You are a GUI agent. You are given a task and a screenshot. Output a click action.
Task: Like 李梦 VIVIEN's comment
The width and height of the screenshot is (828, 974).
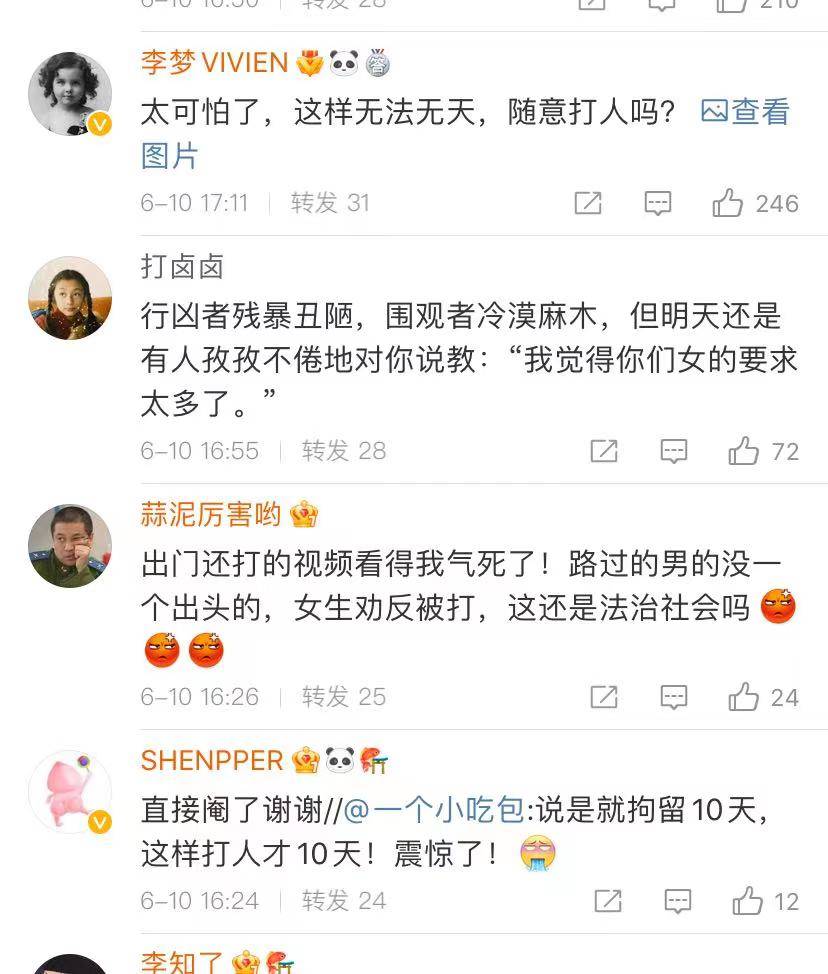pos(728,203)
